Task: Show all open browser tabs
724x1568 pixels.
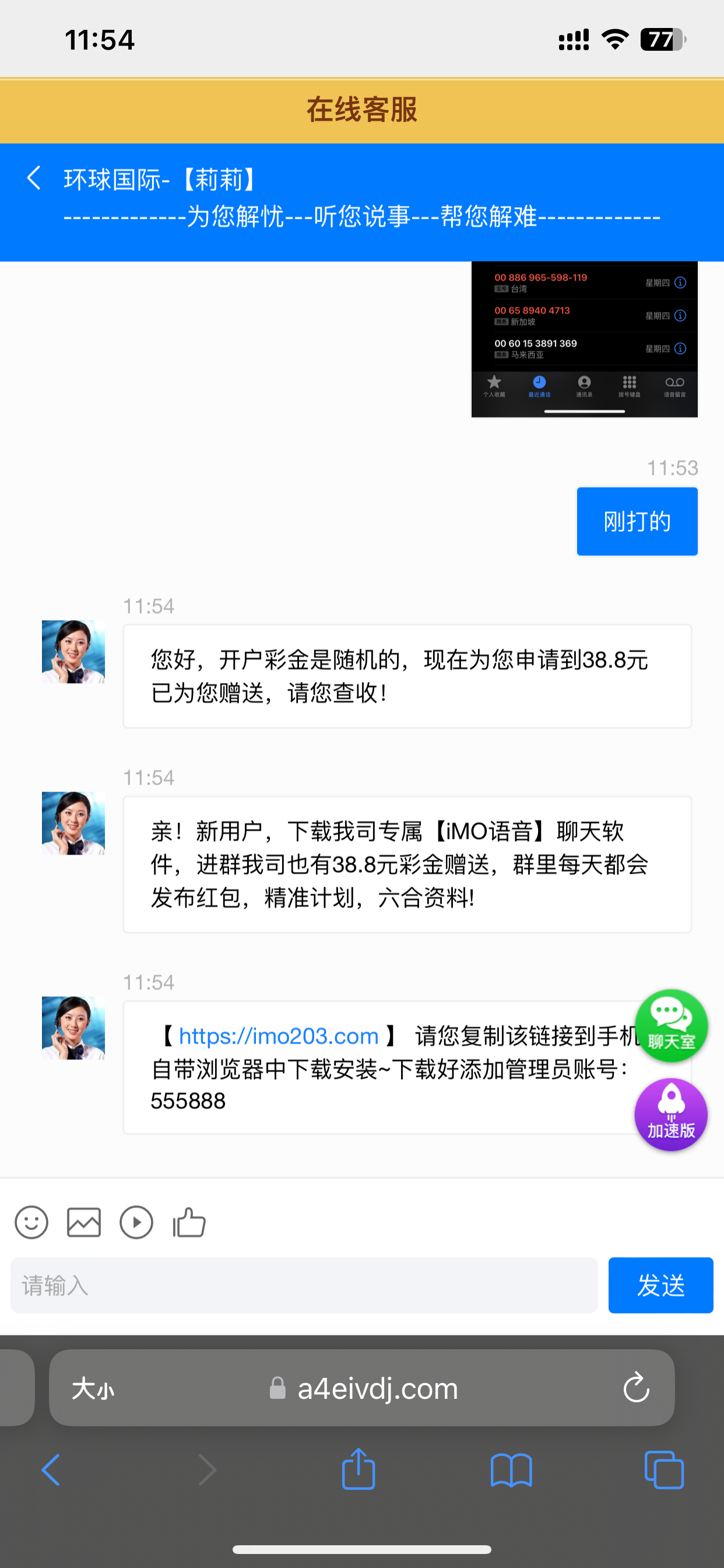Action: pyautogui.click(x=664, y=1470)
